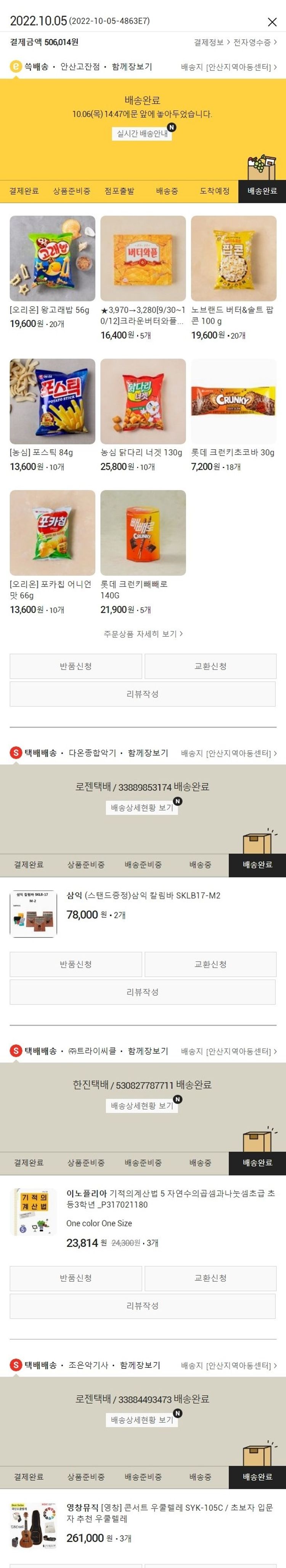Open 롯데 크런키빼빼로 140G product
The image size is (286, 1568).
click(143, 533)
